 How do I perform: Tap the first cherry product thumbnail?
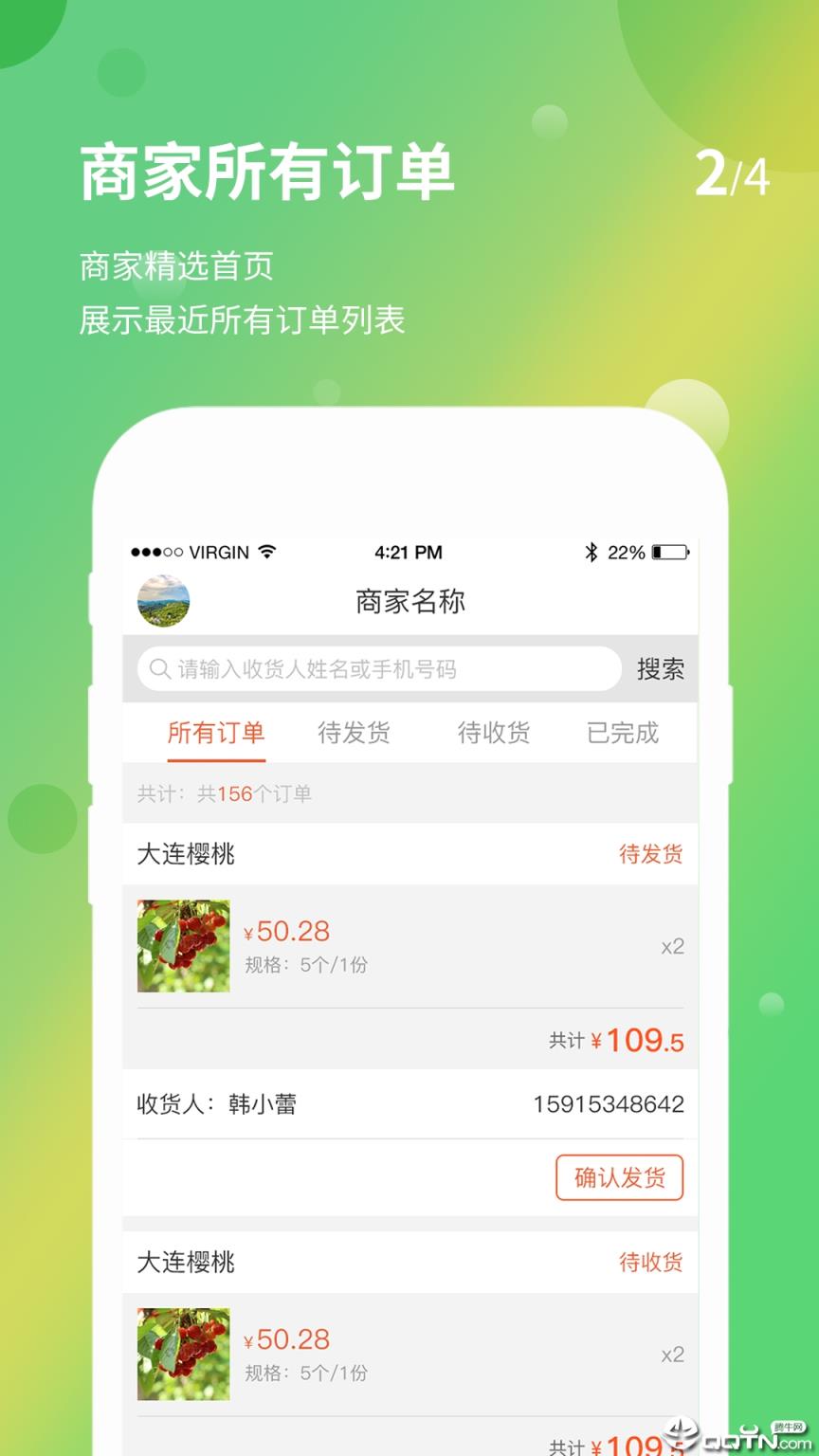pyautogui.click(x=184, y=945)
